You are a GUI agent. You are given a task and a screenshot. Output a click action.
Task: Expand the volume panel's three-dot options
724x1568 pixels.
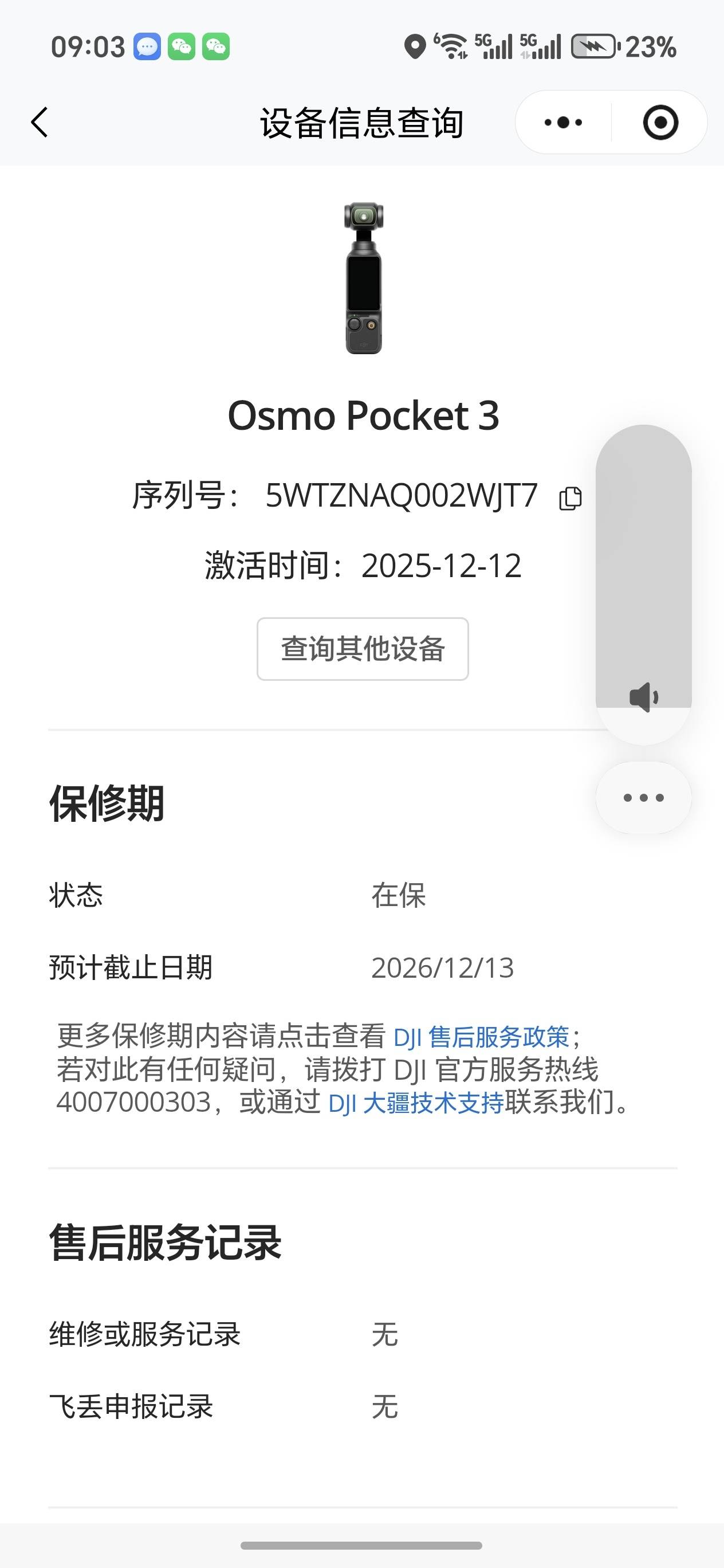pos(644,797)
